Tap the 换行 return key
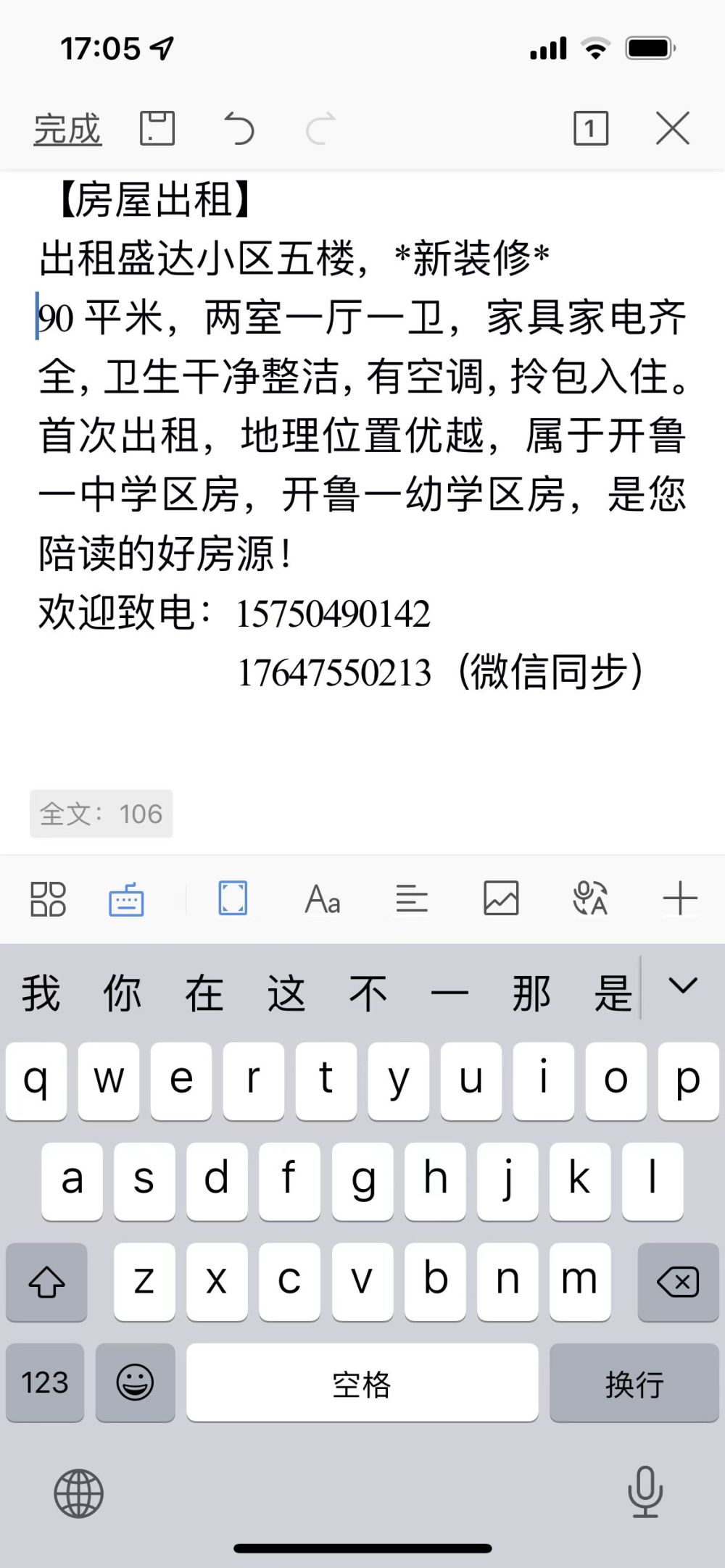Image resolution: width=725 pixels, height=1568 pixels. (634, 1383)
